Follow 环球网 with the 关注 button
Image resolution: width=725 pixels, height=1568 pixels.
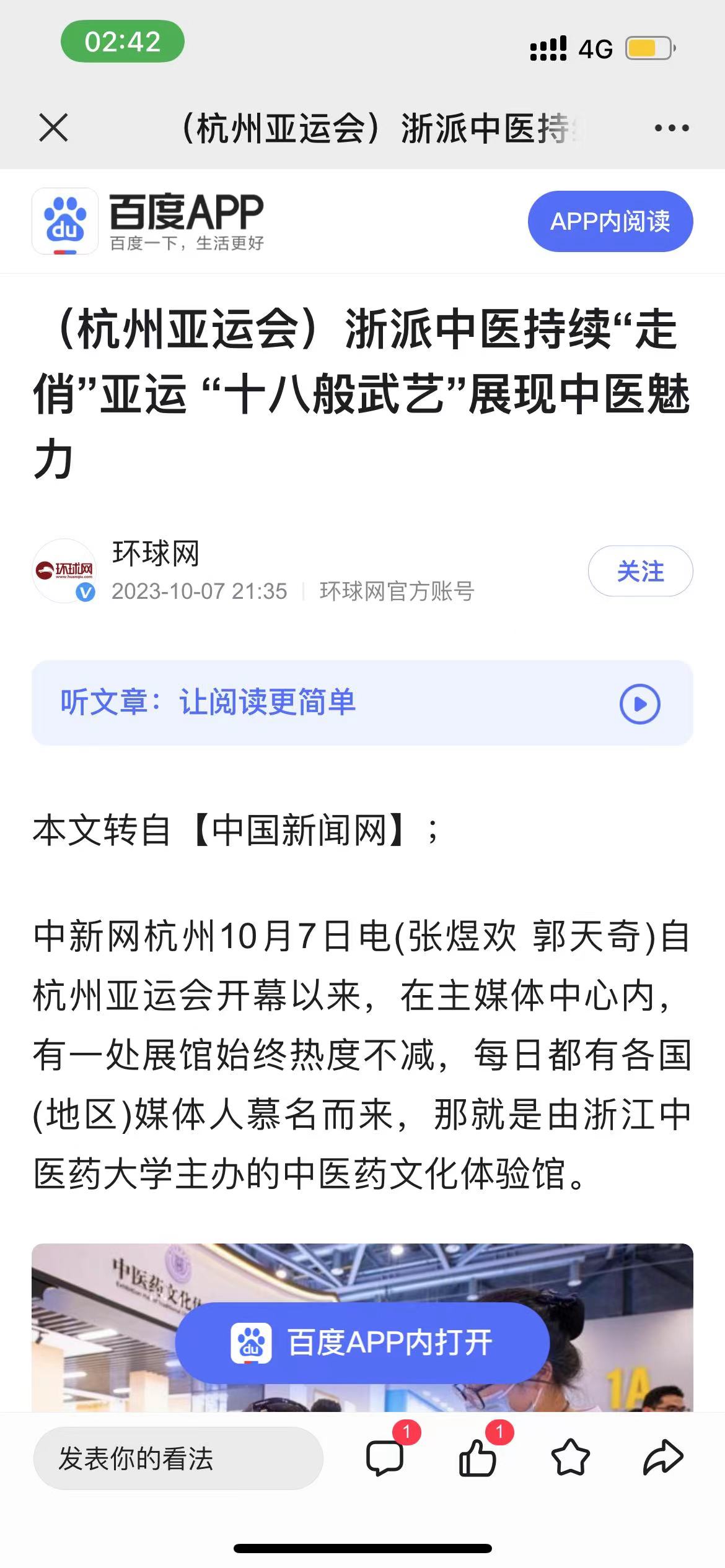click(639, 571)
